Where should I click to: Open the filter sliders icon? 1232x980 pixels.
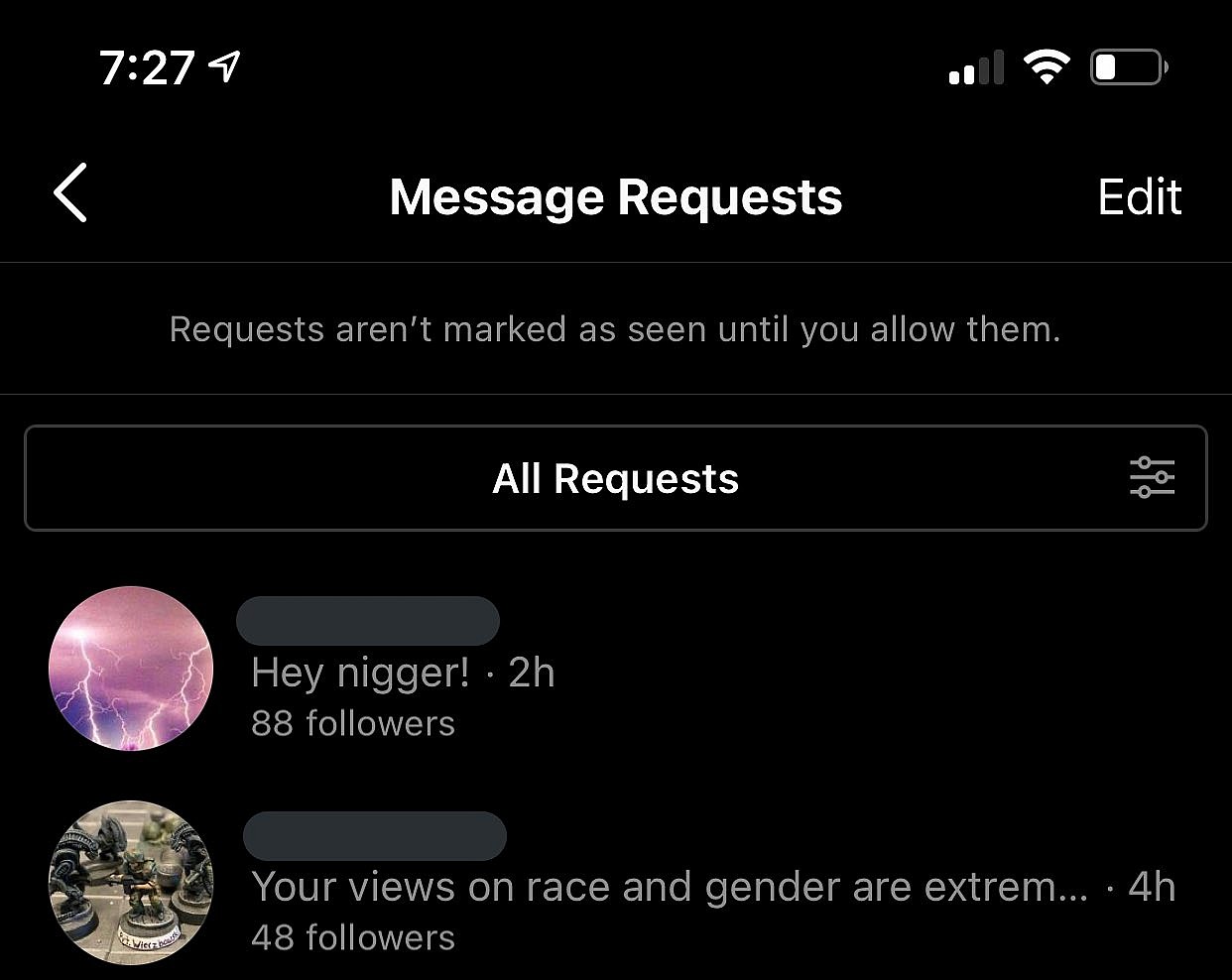(x=1152, y=478)
